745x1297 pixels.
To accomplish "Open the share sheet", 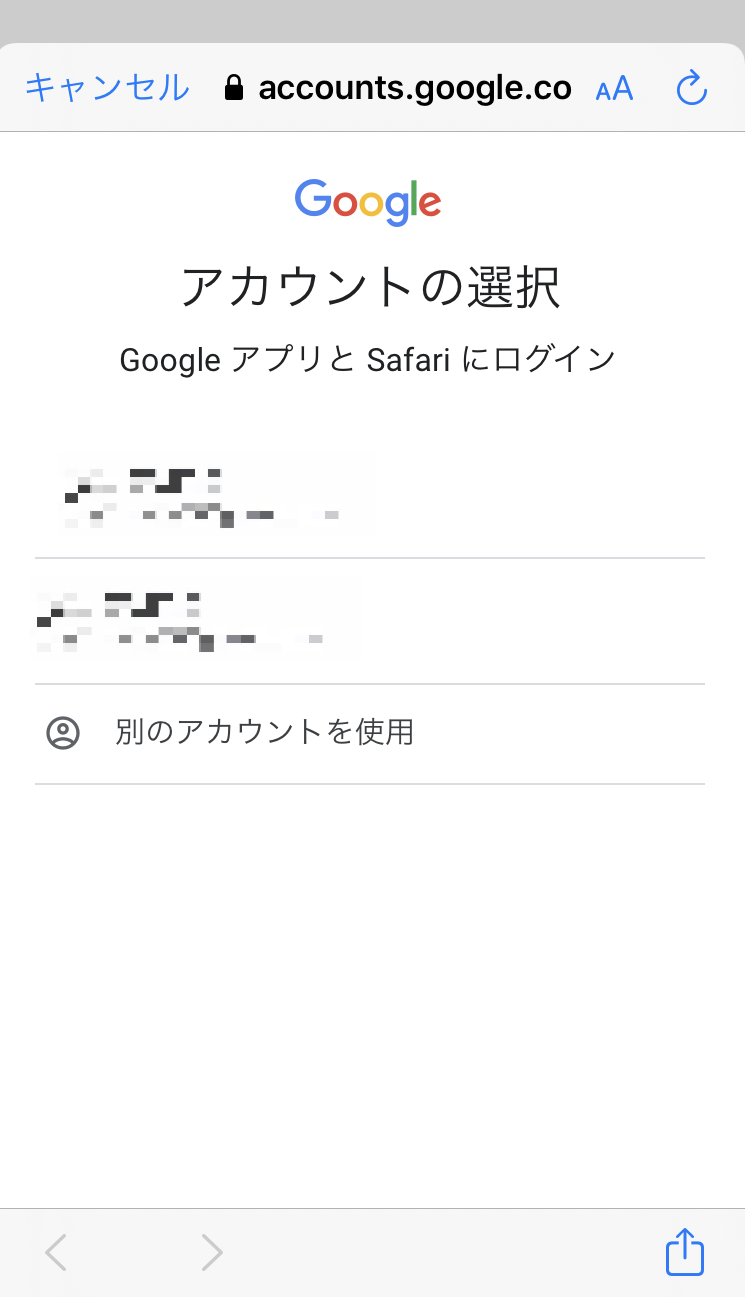I will click(x=685, y=1251).
